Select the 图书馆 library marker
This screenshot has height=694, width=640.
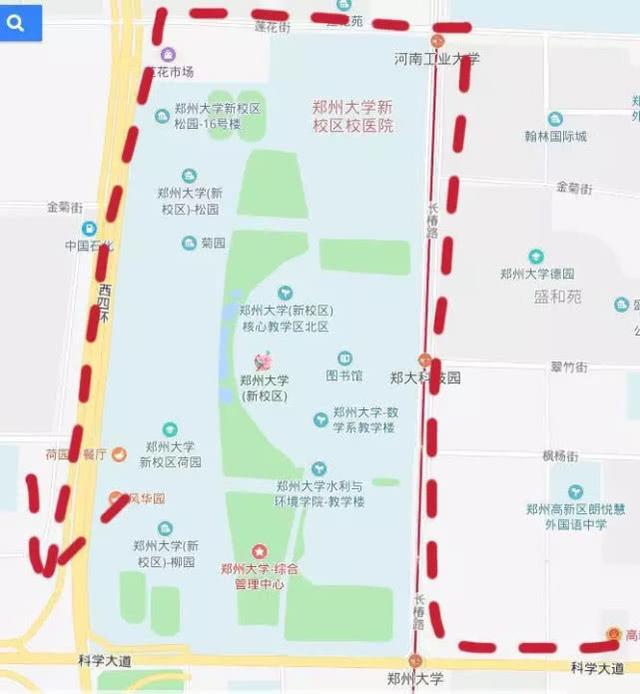pyautogui.click(x=344, y=358)
